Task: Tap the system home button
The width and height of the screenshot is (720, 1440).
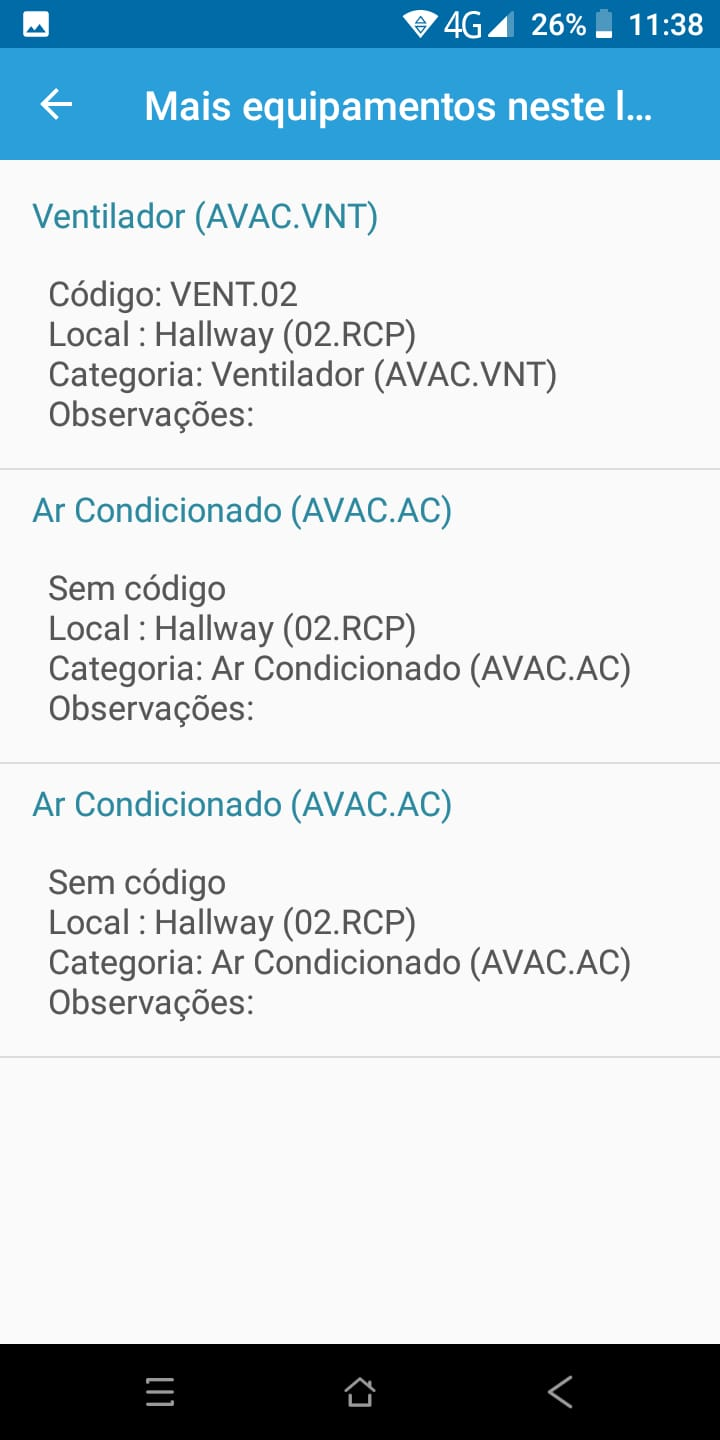Action: (x=359, y=1392)
